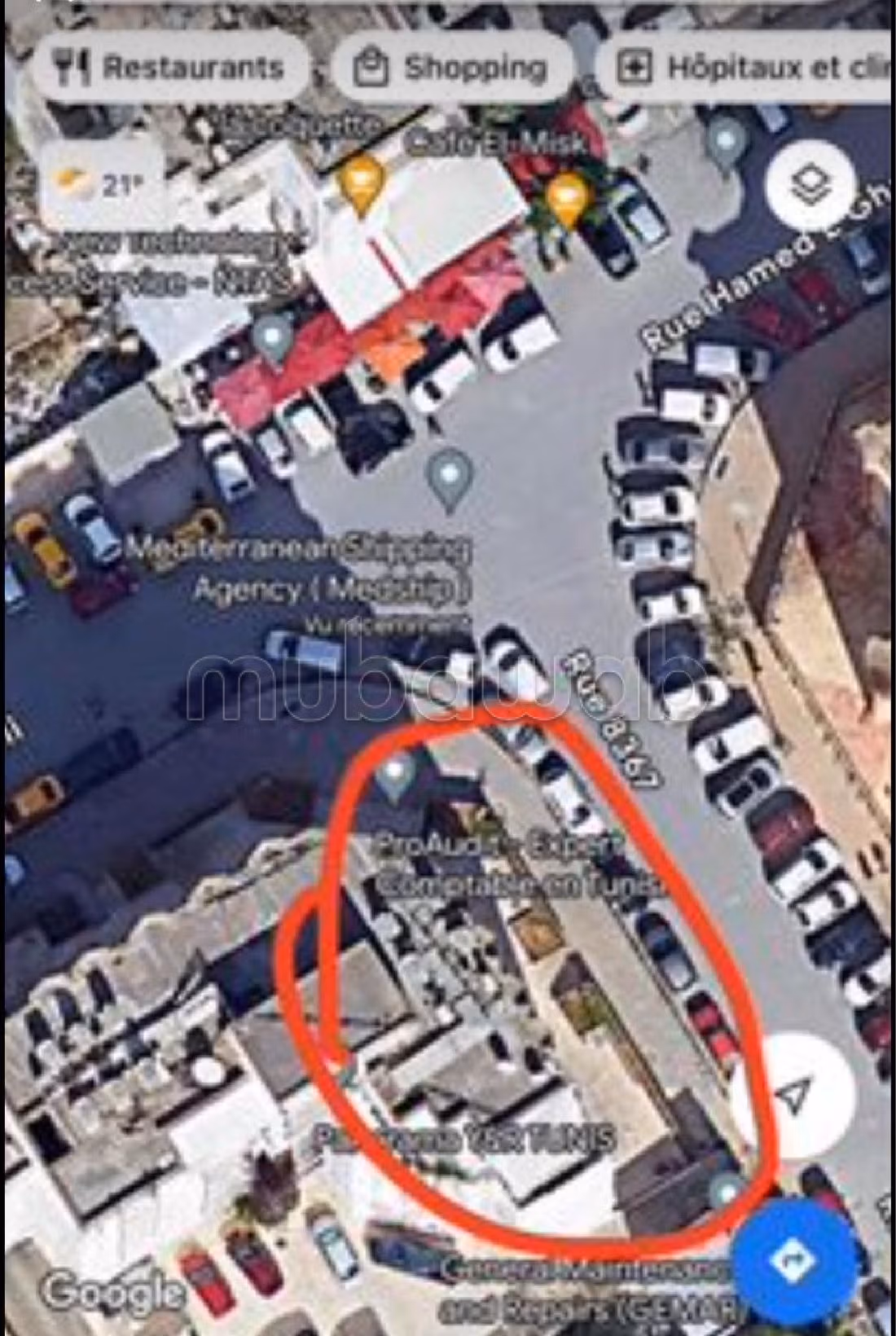Open the General Maintenance and Repairs pin
Viewport: 896px width, 1336px height.
coord(723,1193)
